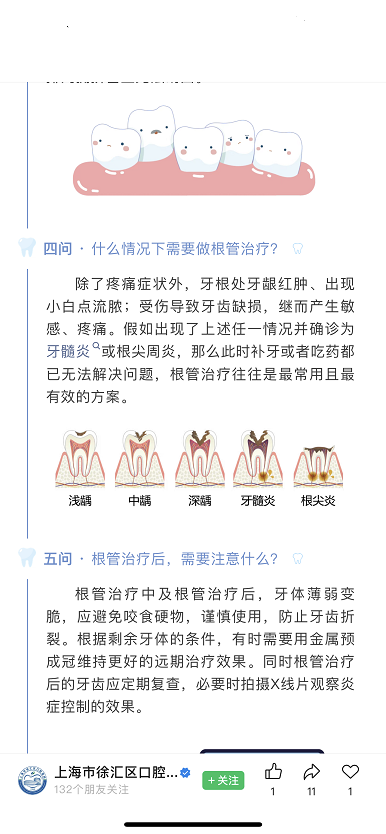The width and height of the screenshot is (386, 834).
Task: Like this article with thumbs-up icon
Action: pyautogui.click(x=273, y=771)
